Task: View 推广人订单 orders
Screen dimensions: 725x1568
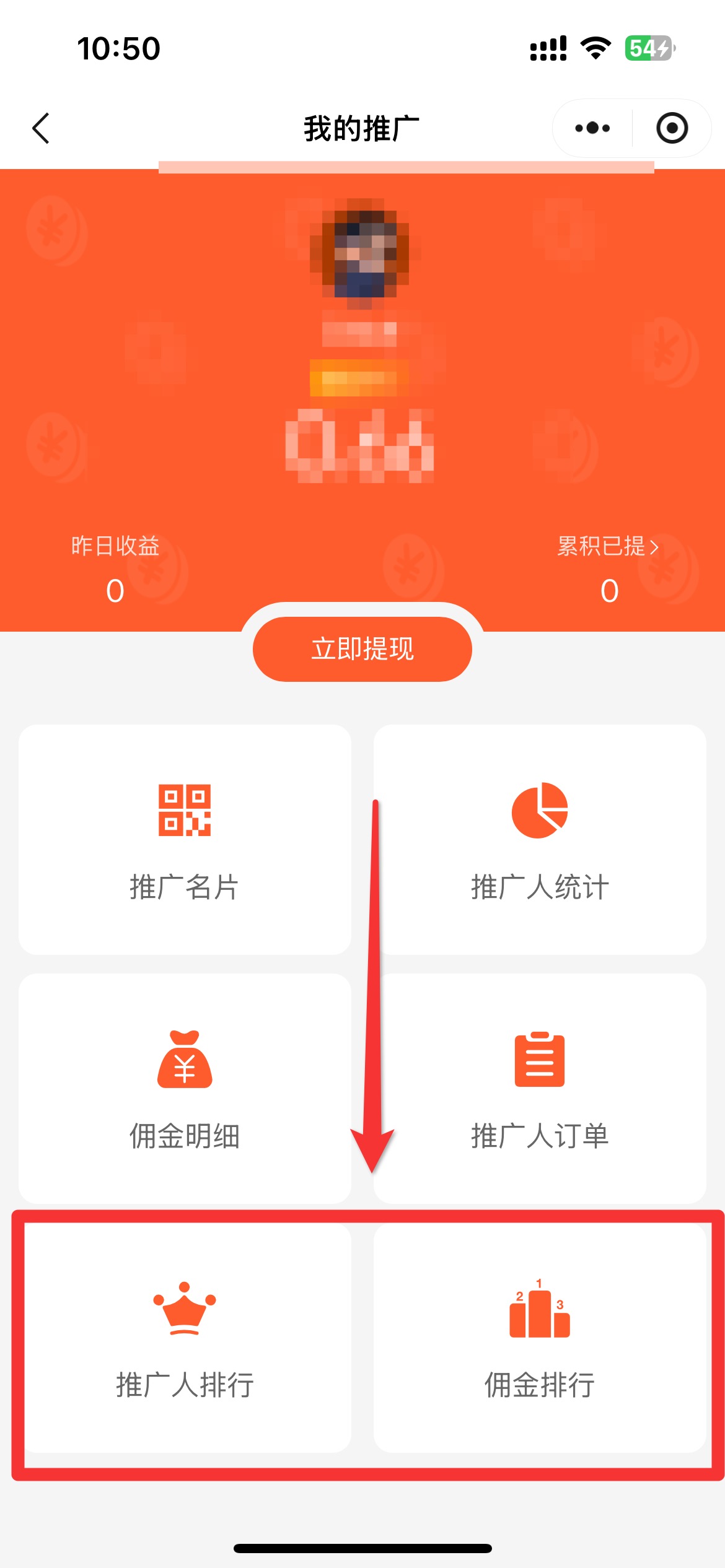Action: tap(540, 1088)
